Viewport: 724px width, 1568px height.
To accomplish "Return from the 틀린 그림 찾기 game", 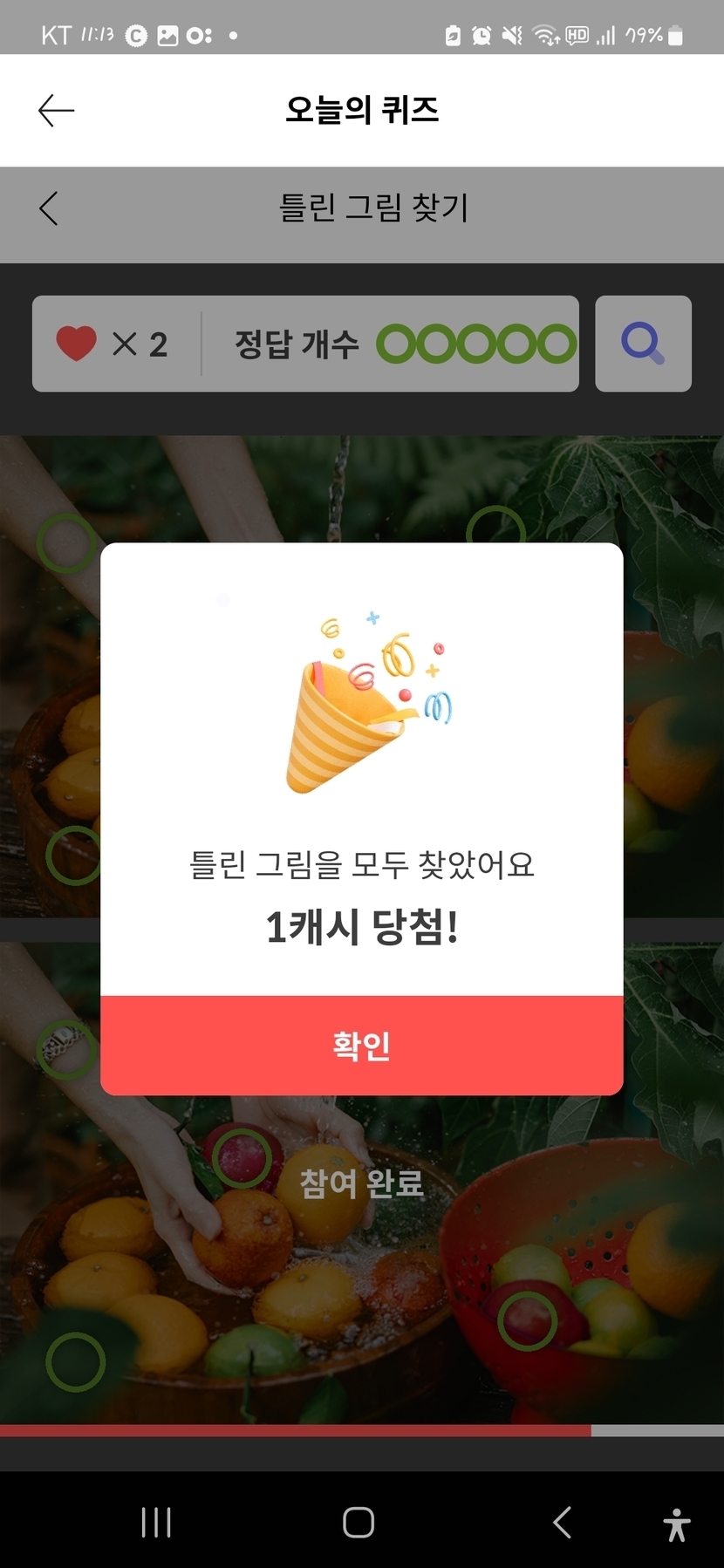I will [49, 208].
